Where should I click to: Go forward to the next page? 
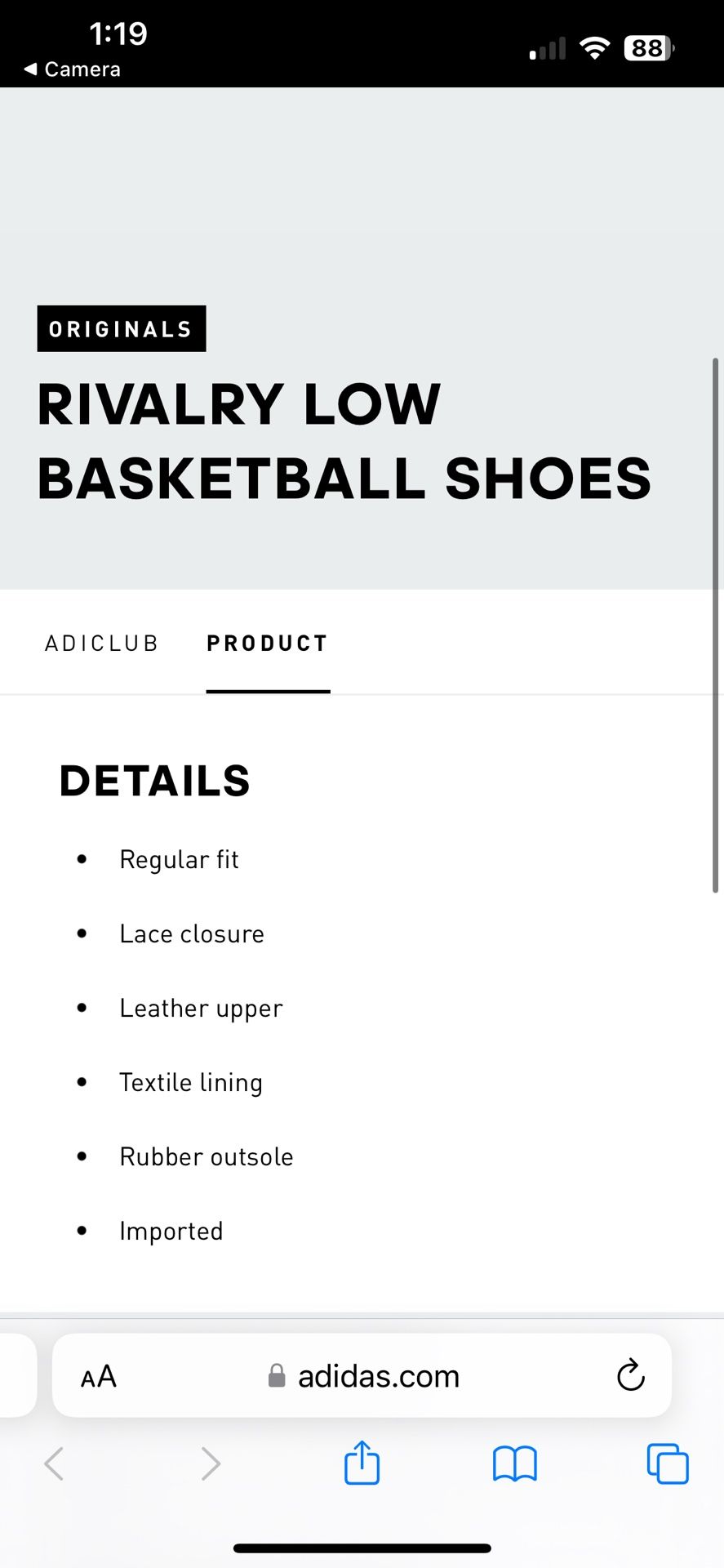click(x=211, y=1463)
